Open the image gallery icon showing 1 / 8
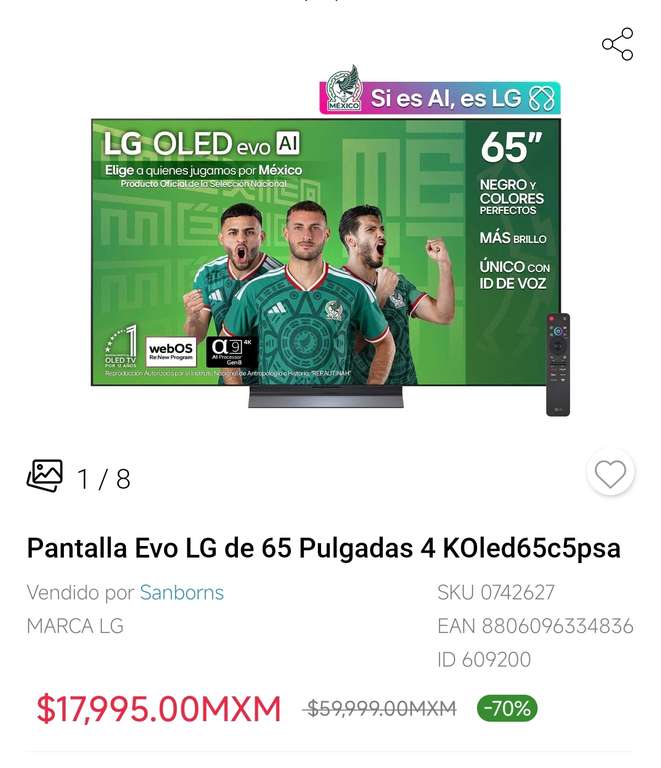This screenshot has width=661, height=768. 45,476
